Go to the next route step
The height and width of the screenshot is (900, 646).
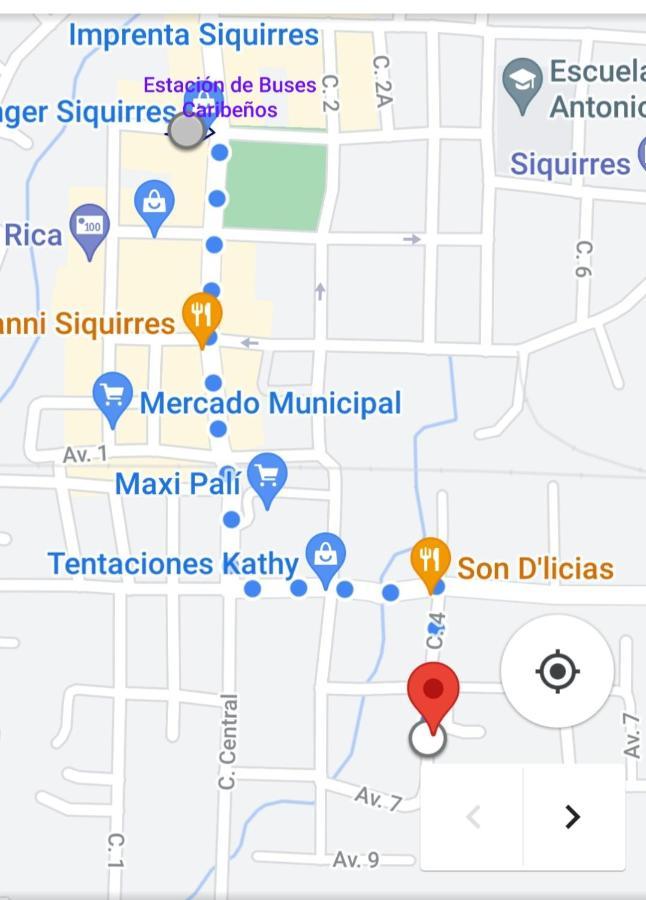coord(573,817)
